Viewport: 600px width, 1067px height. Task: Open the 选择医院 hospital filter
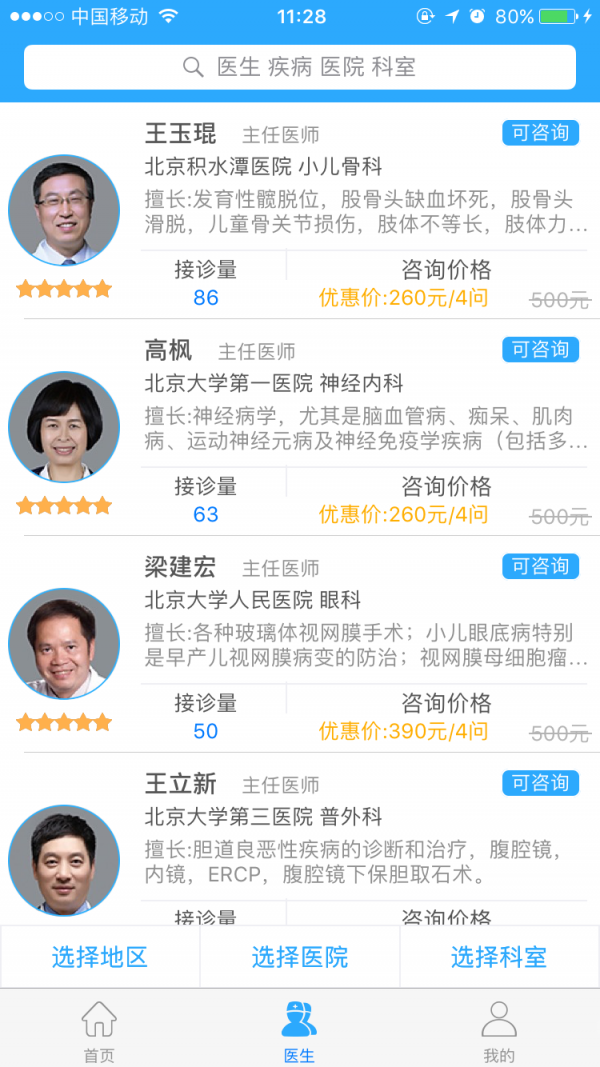click(x=300, y=957)
